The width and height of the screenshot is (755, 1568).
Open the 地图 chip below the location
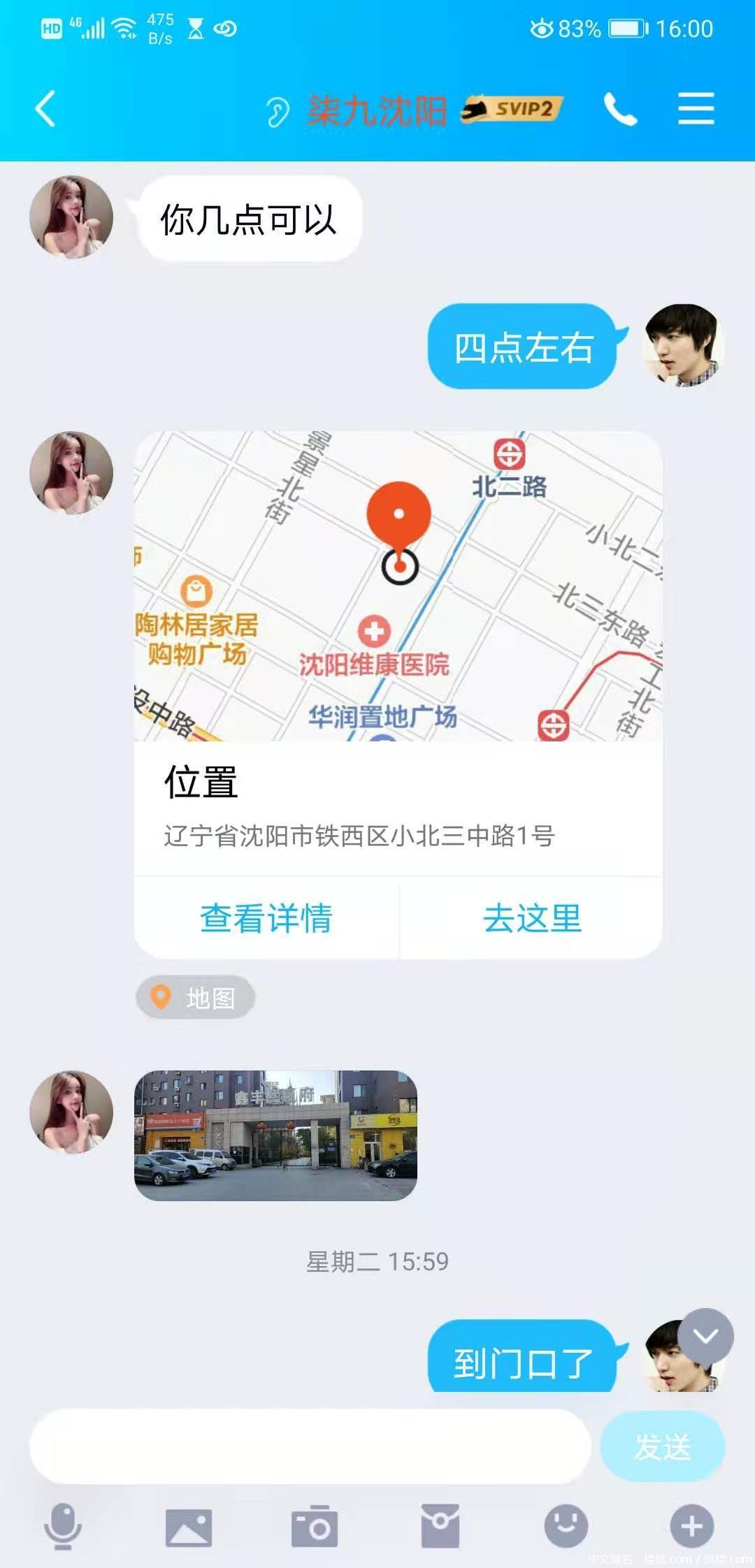click(196, 998)
